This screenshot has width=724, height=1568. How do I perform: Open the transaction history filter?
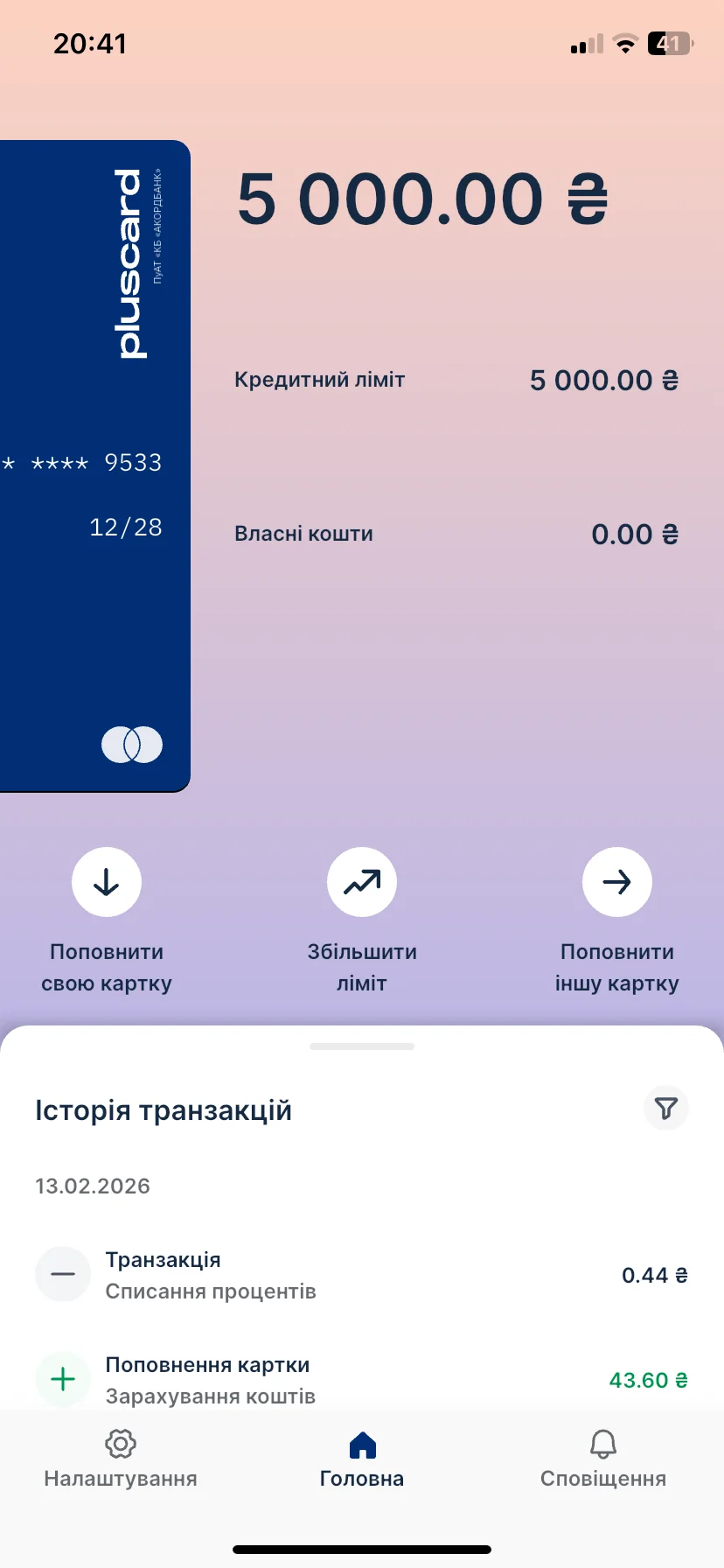click(665, 1109)
